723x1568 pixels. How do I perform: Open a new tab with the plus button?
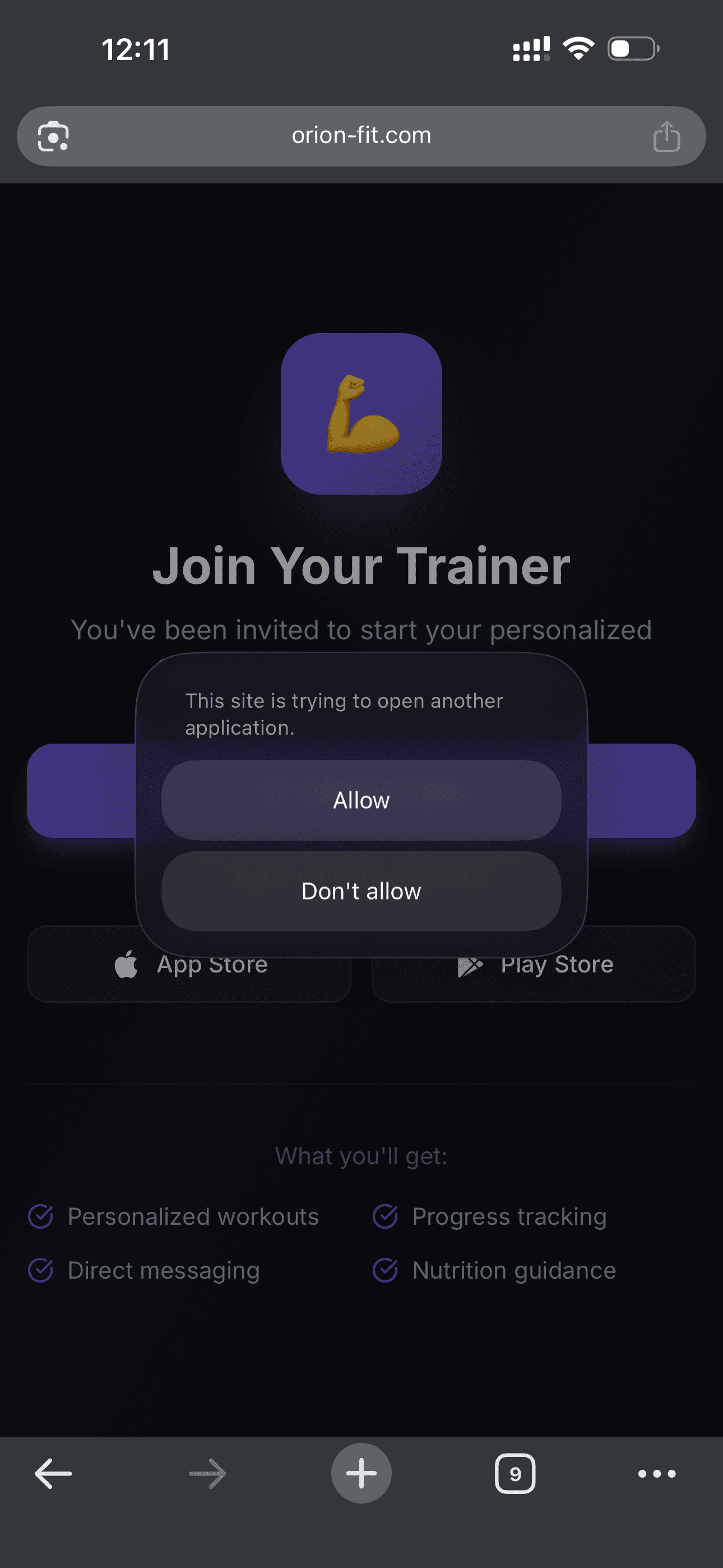(x=361, y=1473)
